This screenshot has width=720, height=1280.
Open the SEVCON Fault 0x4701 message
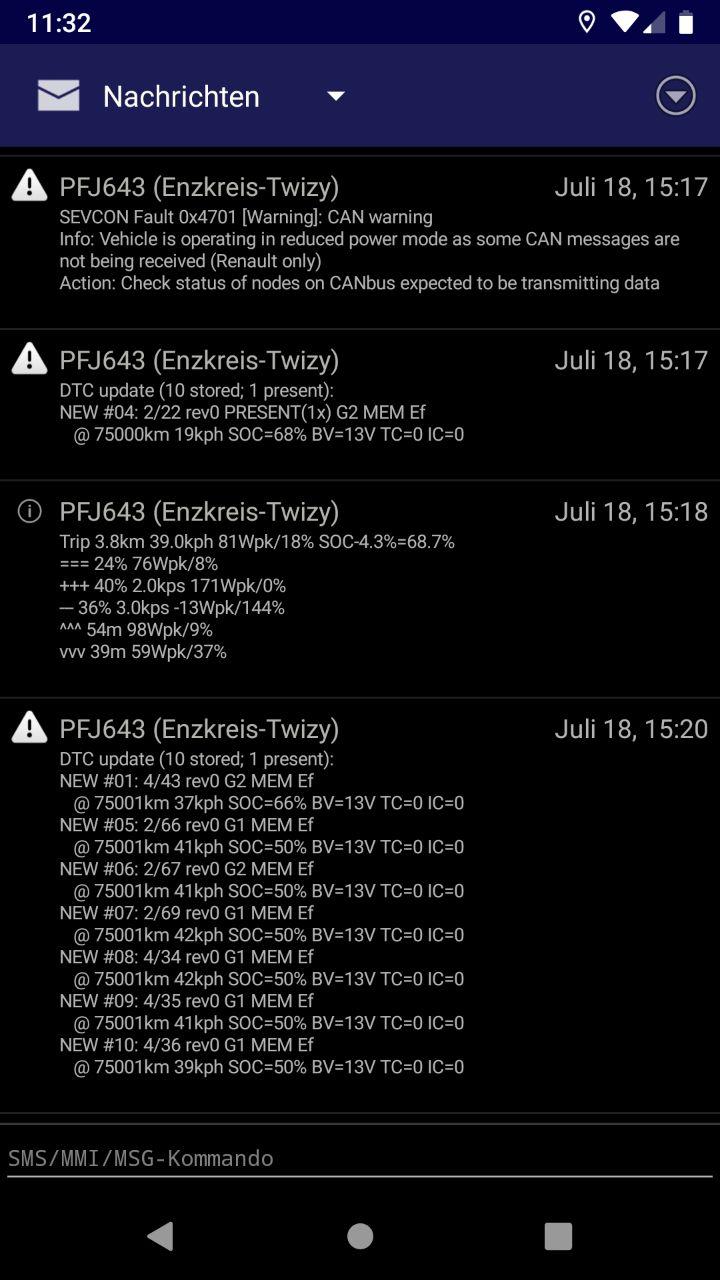pos(360,240)
